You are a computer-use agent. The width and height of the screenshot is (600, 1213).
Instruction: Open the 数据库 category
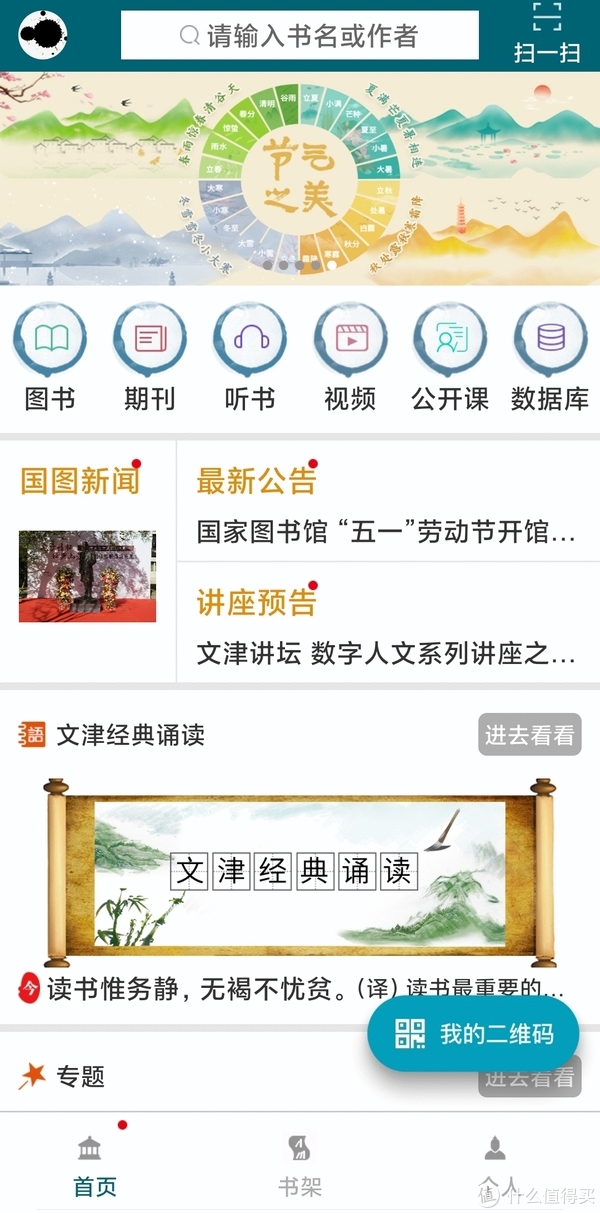[550, 357]
